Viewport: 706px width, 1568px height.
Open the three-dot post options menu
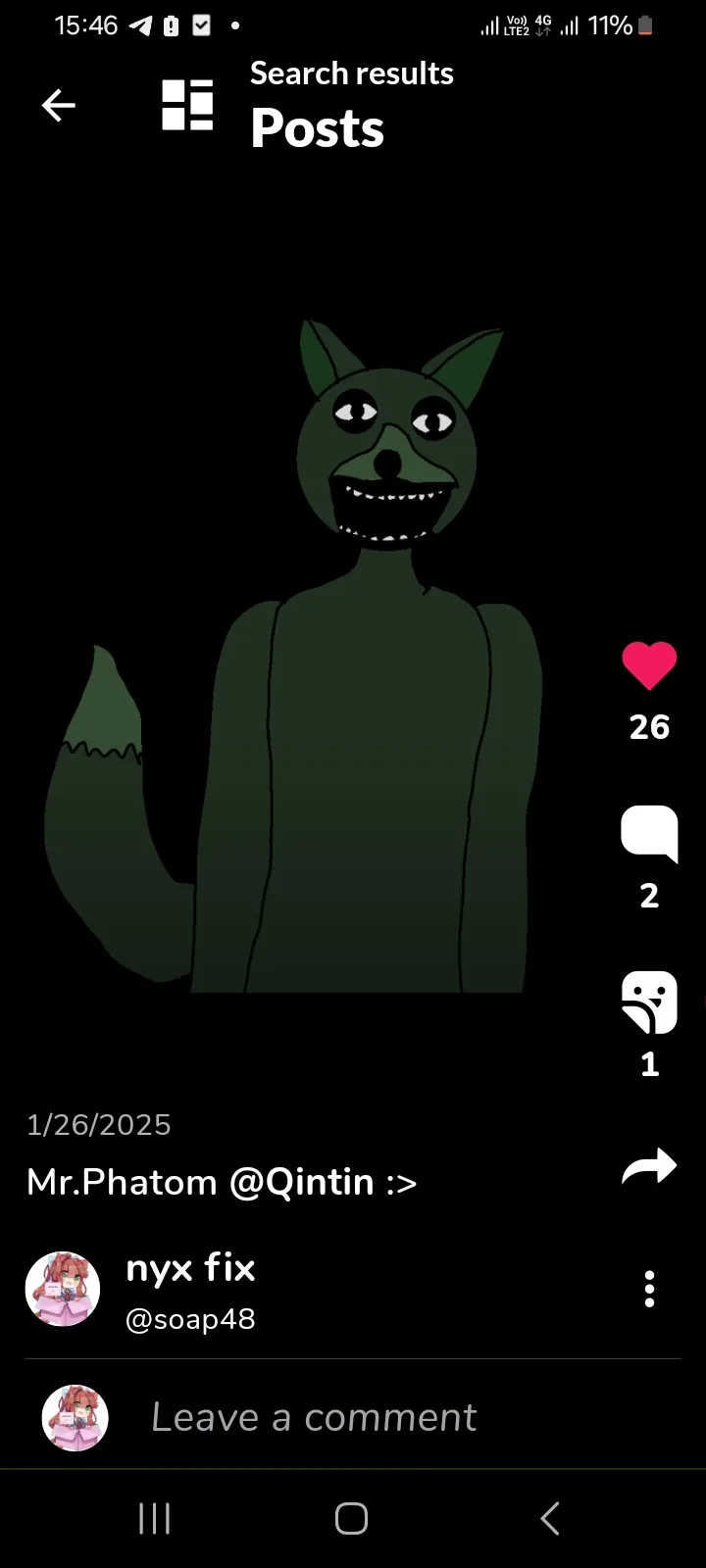[649, 1290]
